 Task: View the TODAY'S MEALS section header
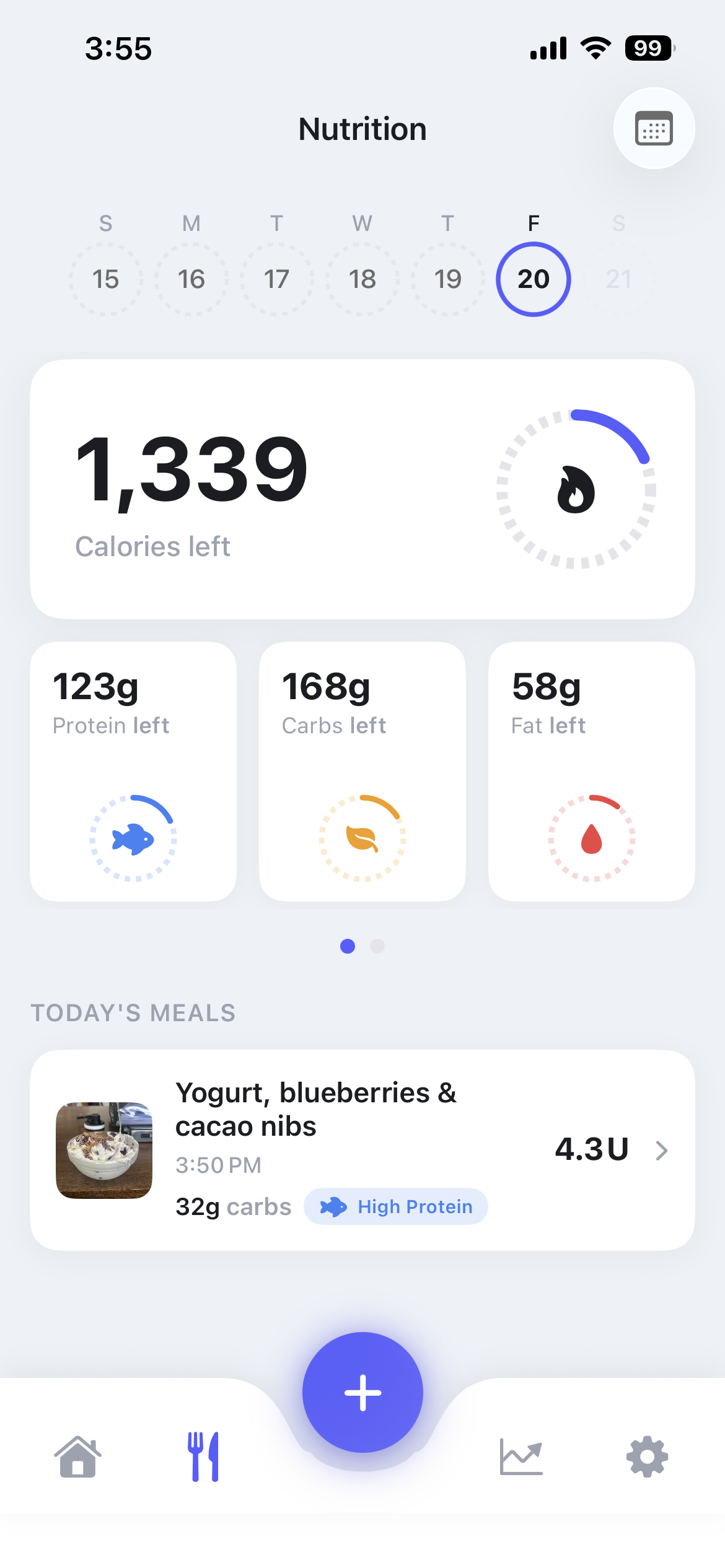pos(133,1013)
